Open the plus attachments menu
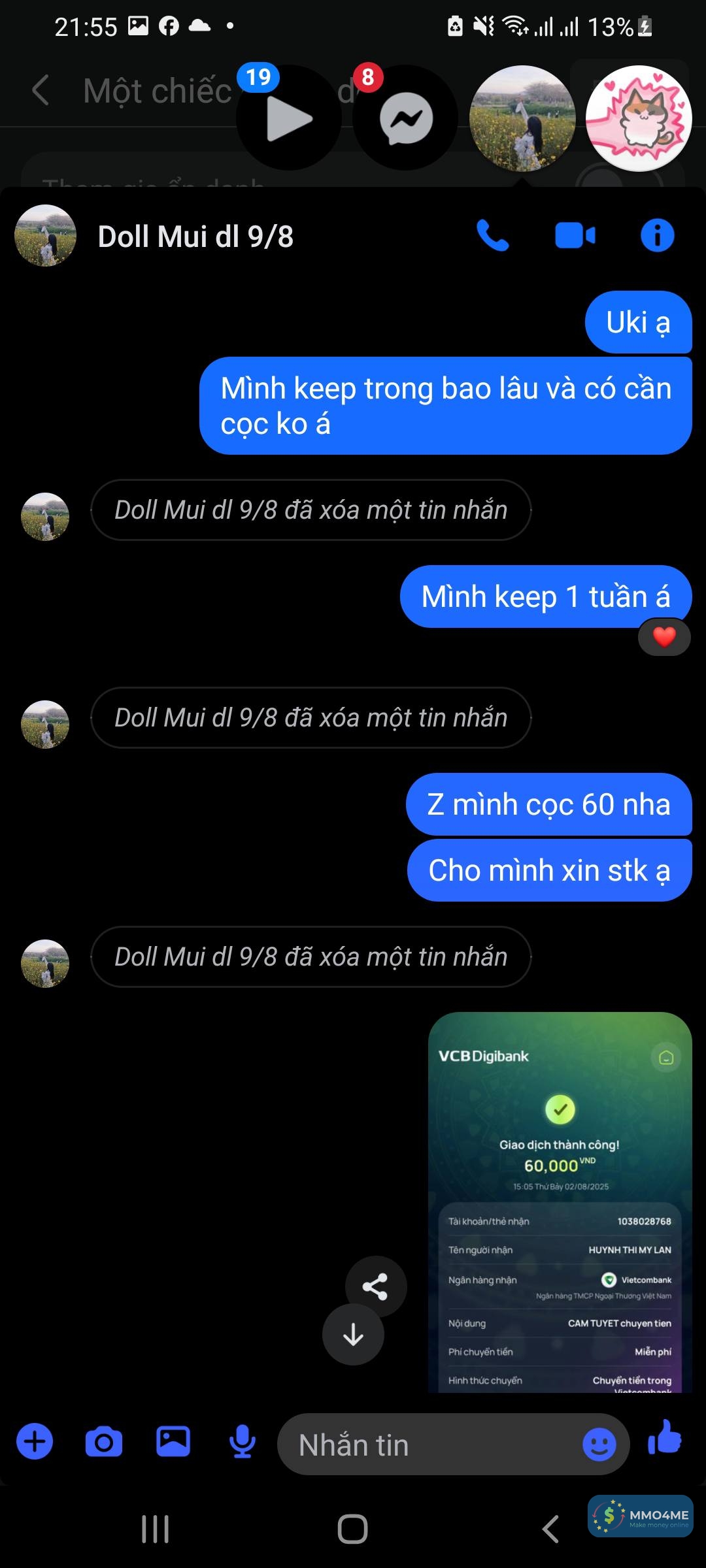 [35, 1441]
